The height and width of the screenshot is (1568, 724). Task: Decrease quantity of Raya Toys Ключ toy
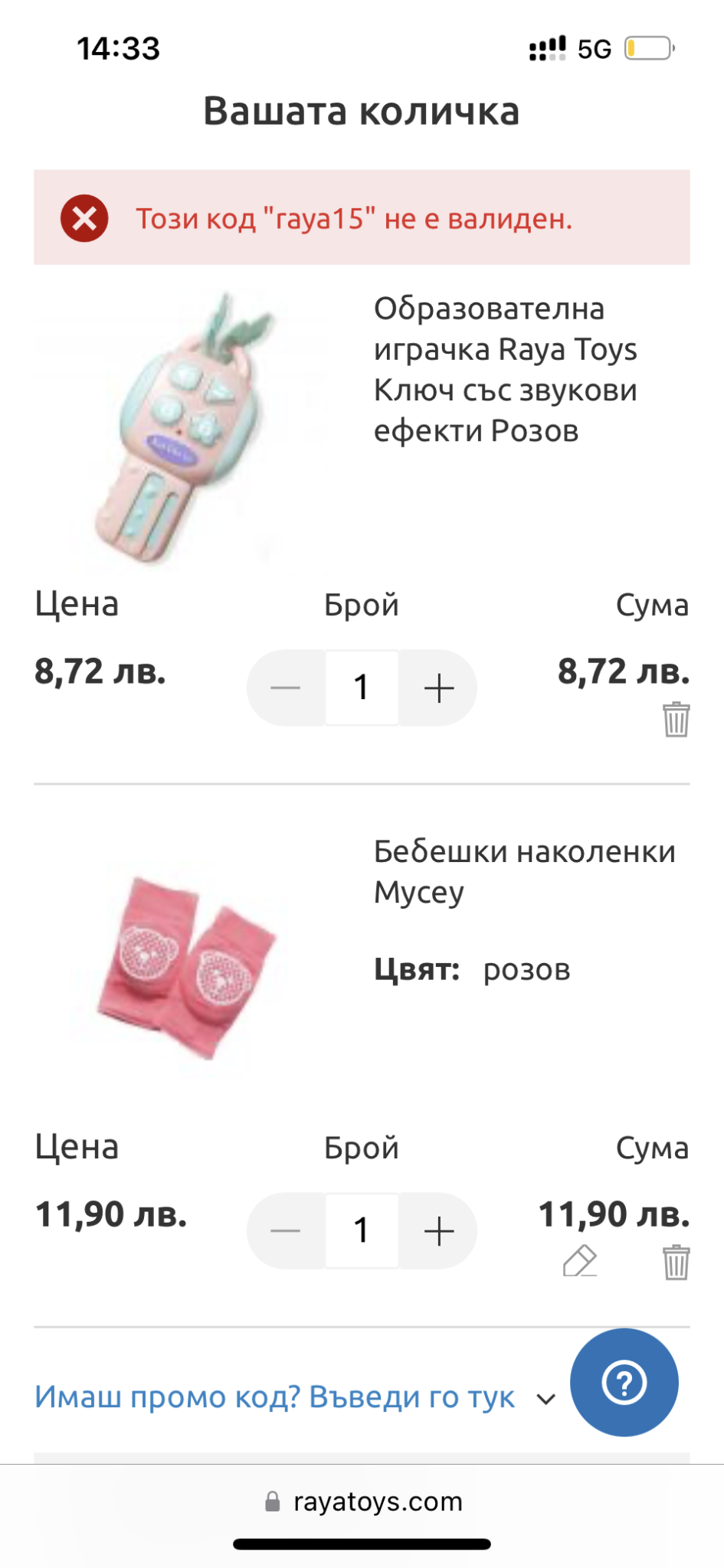285,688
